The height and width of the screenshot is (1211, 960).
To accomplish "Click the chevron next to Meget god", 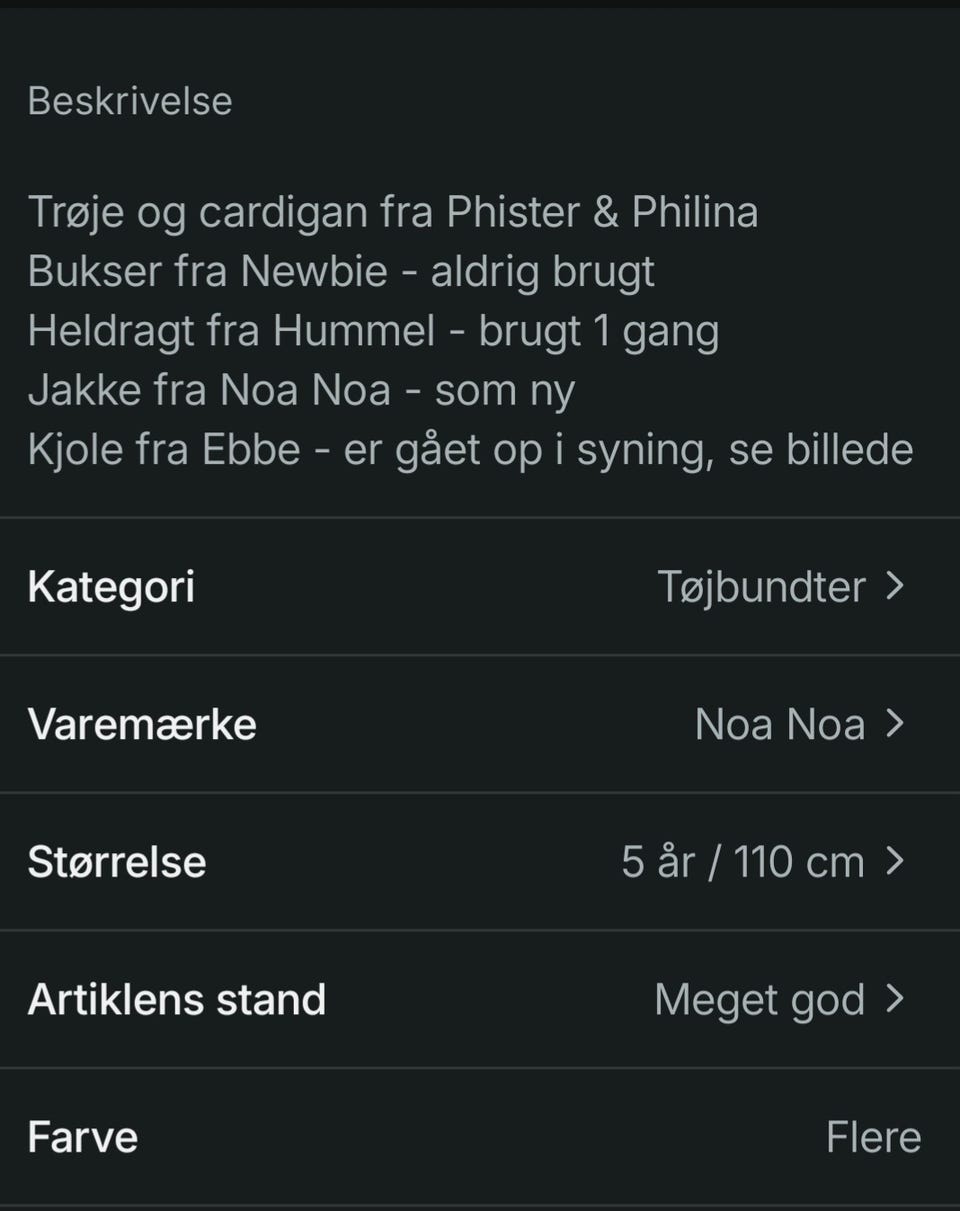I will point(893,999).
